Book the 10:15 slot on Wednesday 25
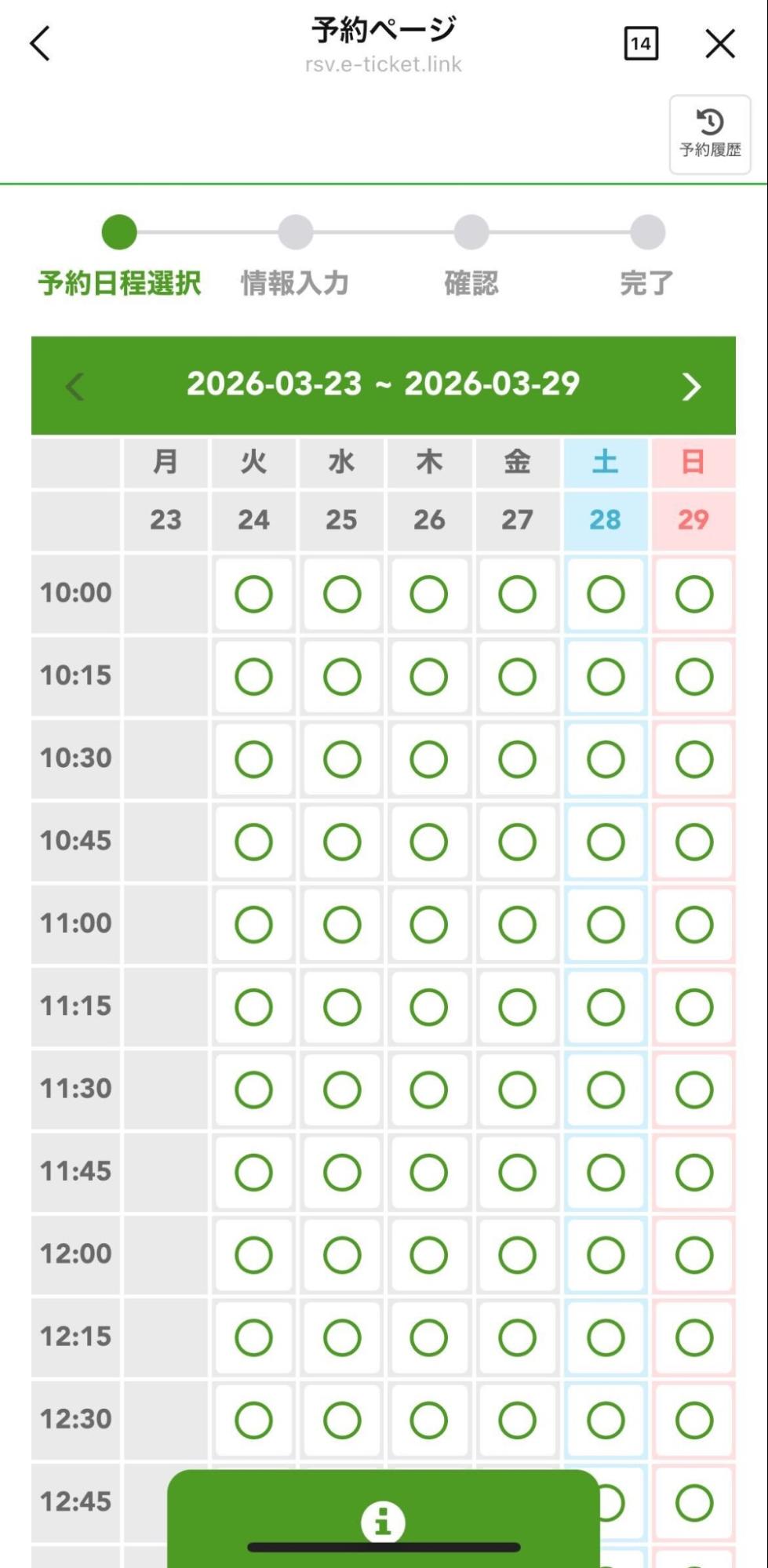 pyautogui.click(x=342, y=676)
